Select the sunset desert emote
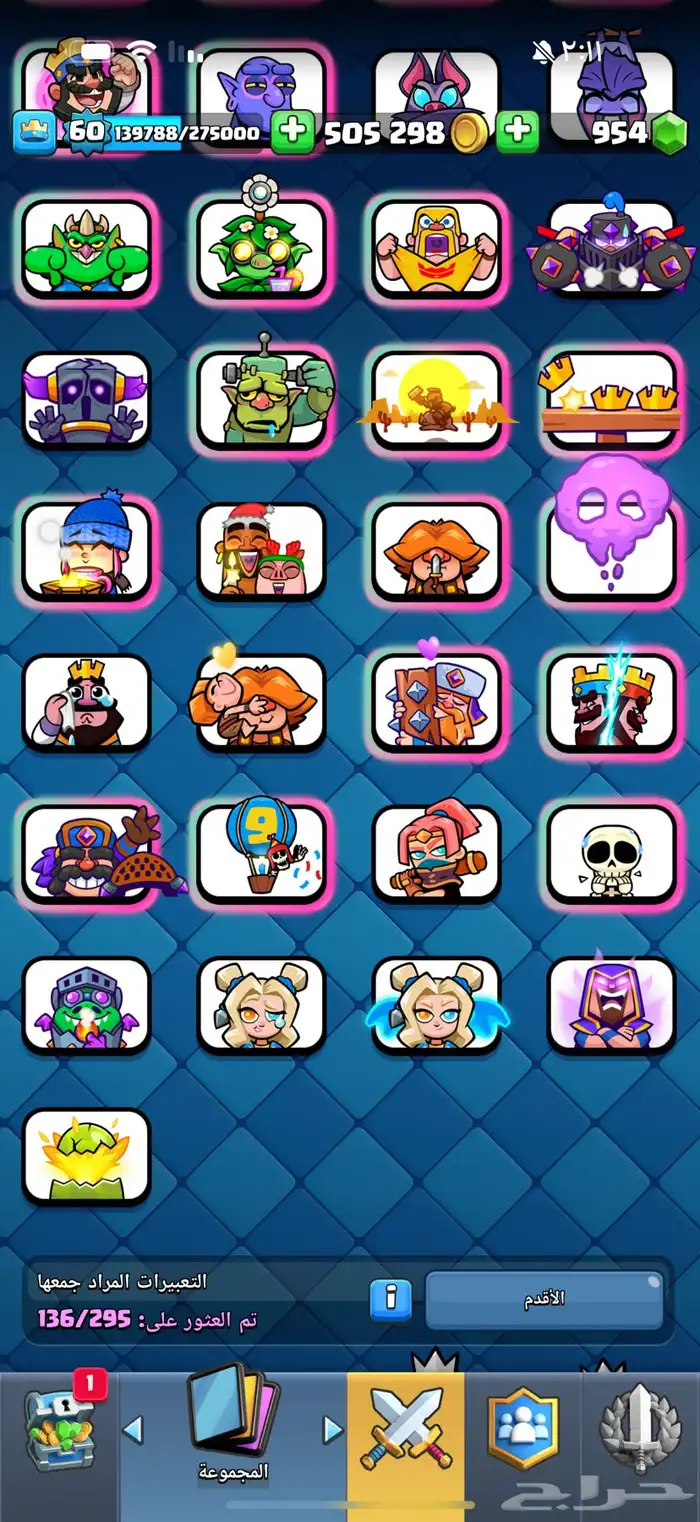The width and height of the screenshot is (700, 1522). [436, 400]
